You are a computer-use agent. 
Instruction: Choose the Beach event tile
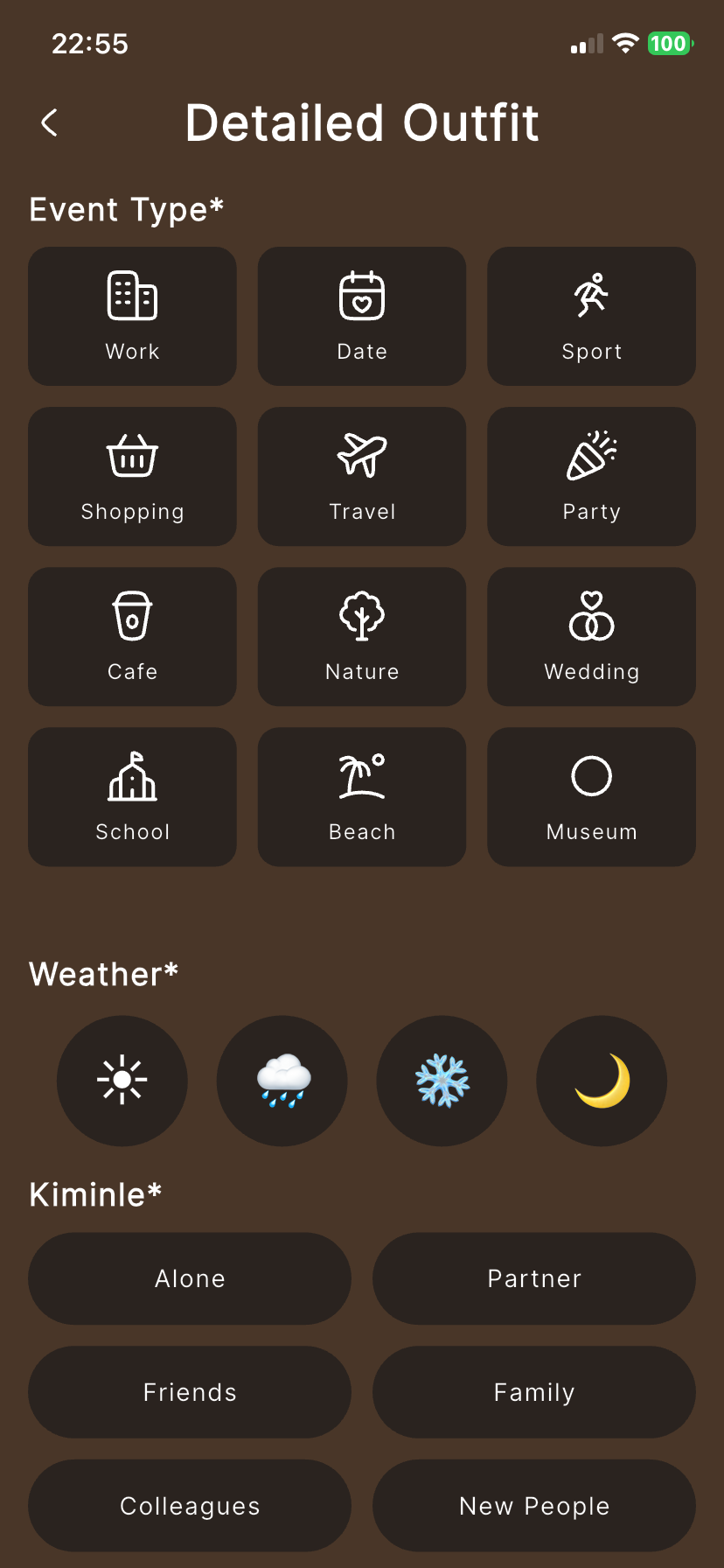pyautogui.click(x=362, y=796)
